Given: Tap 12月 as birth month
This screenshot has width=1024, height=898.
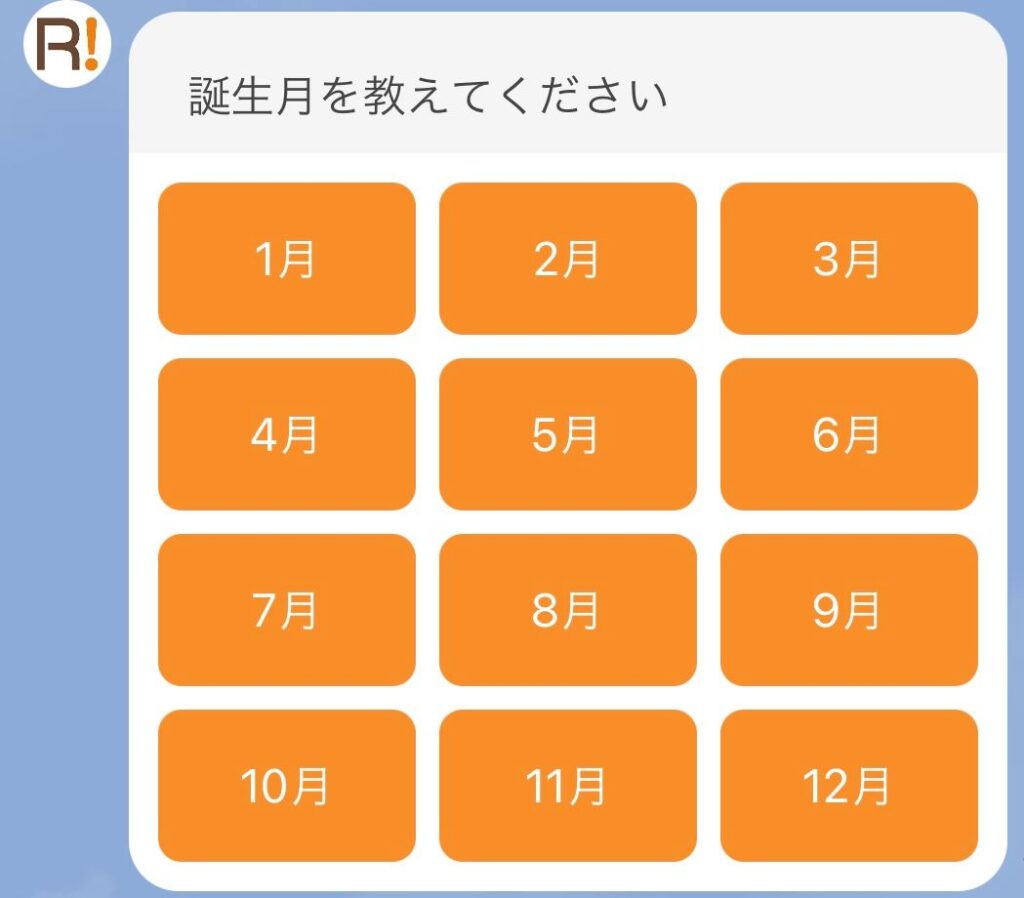Looking at the screenshot, I should (848, 786).
